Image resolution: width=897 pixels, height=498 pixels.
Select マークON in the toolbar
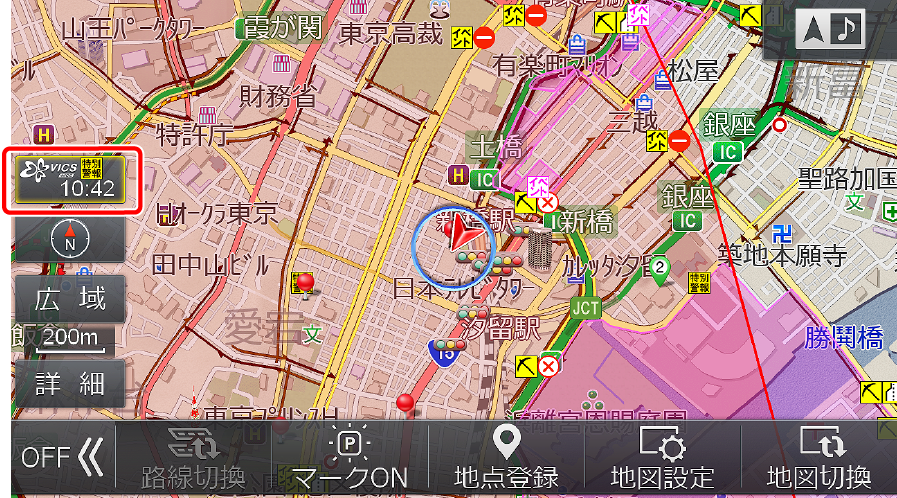(348, 459)
